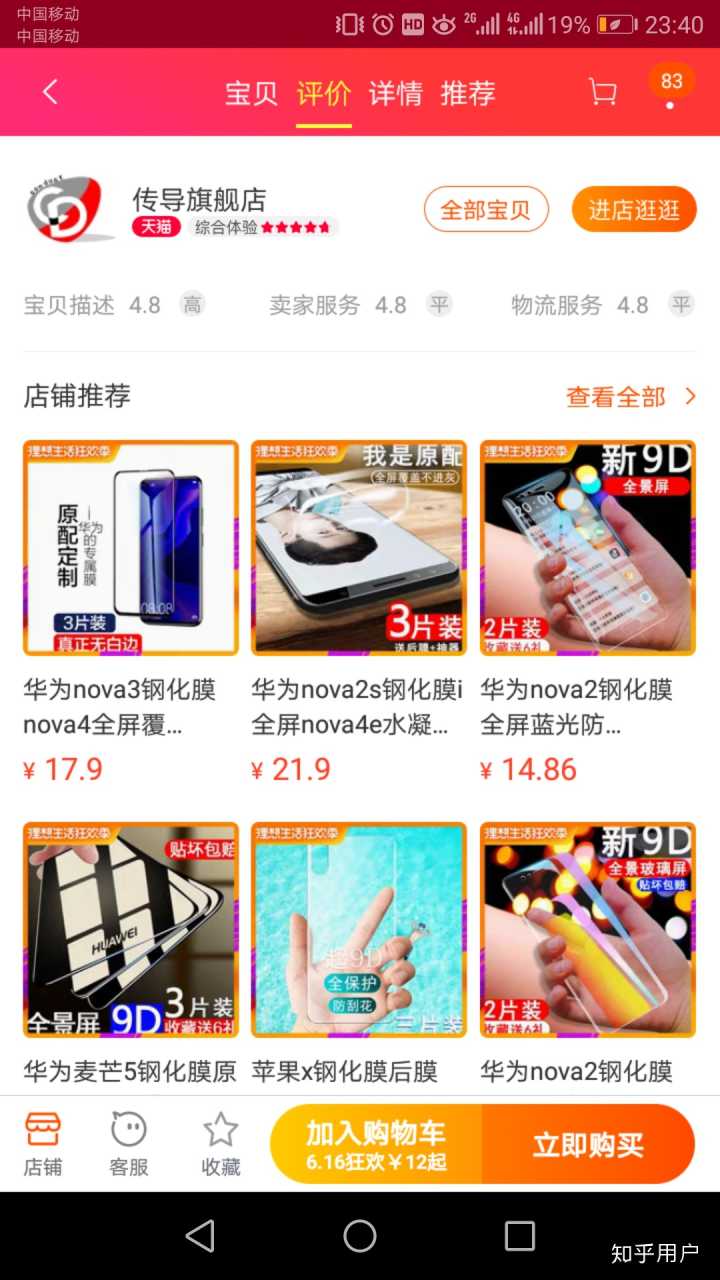Open the shopping cart icon

(602, 93)
